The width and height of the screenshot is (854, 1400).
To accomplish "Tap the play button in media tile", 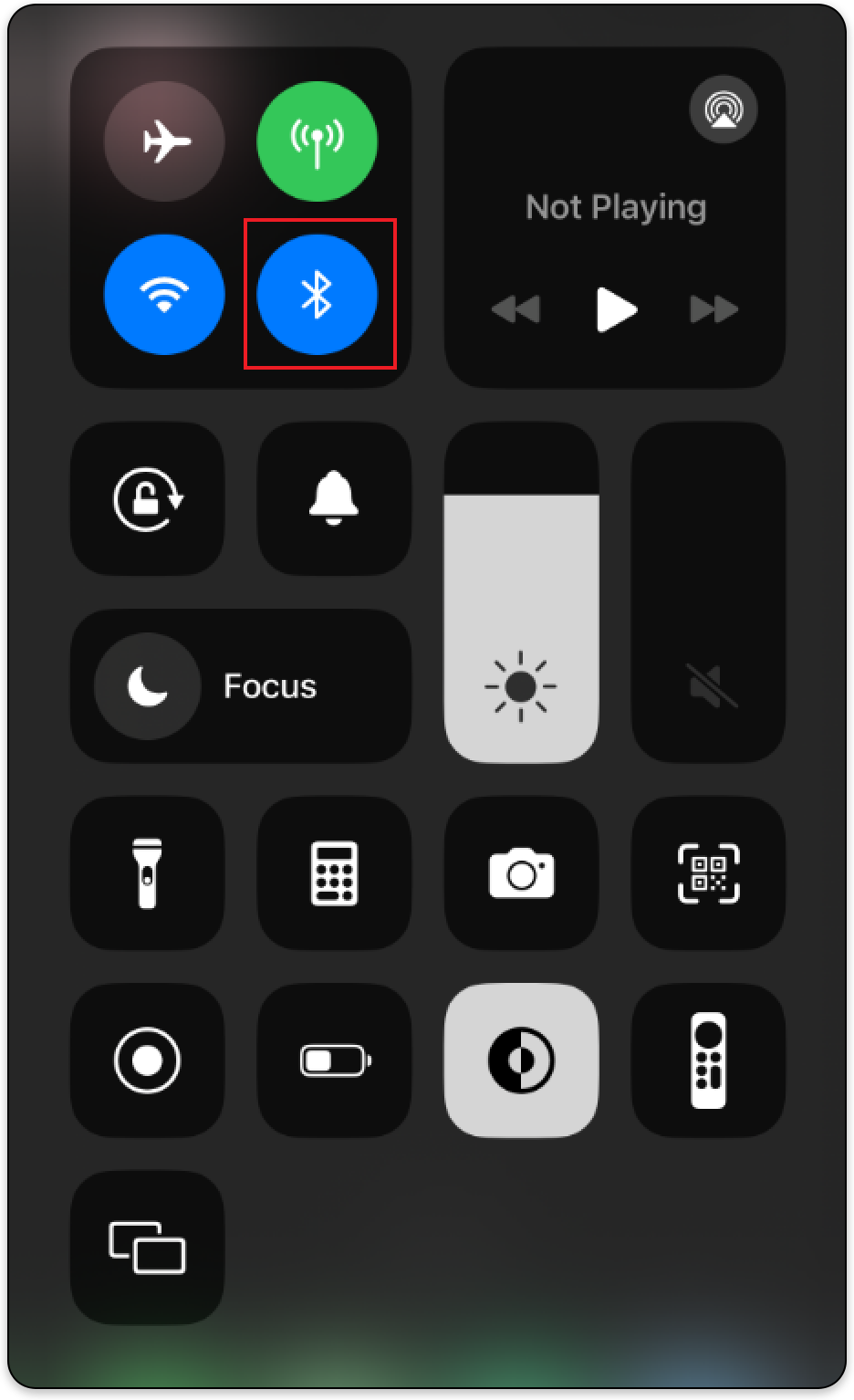I will 616,309.
